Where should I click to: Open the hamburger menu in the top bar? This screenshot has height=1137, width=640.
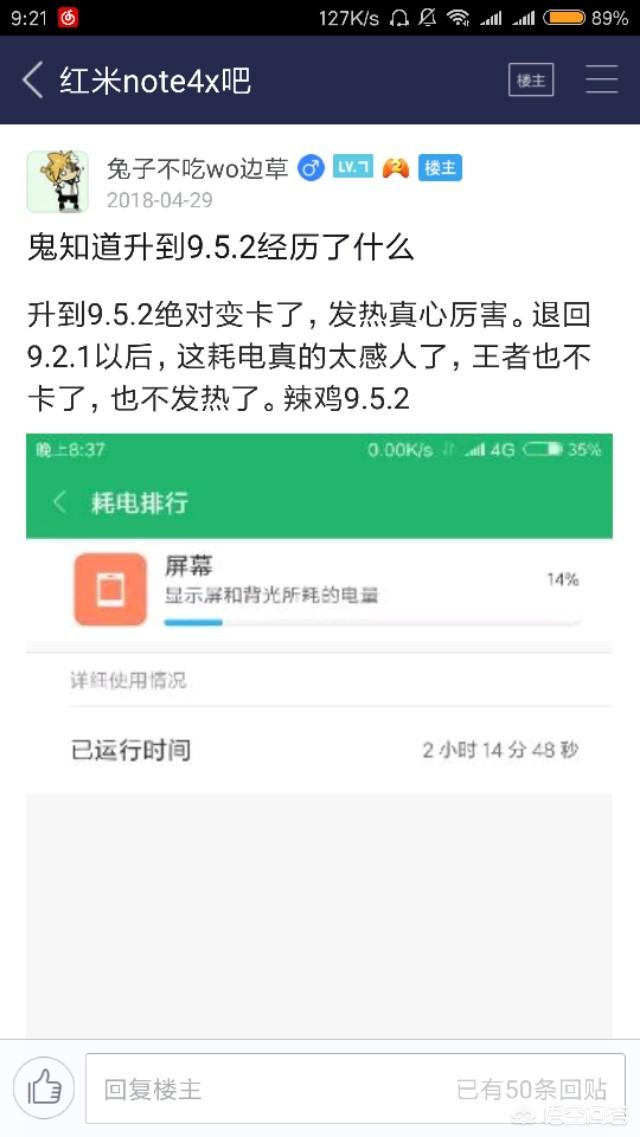[601, 80]
